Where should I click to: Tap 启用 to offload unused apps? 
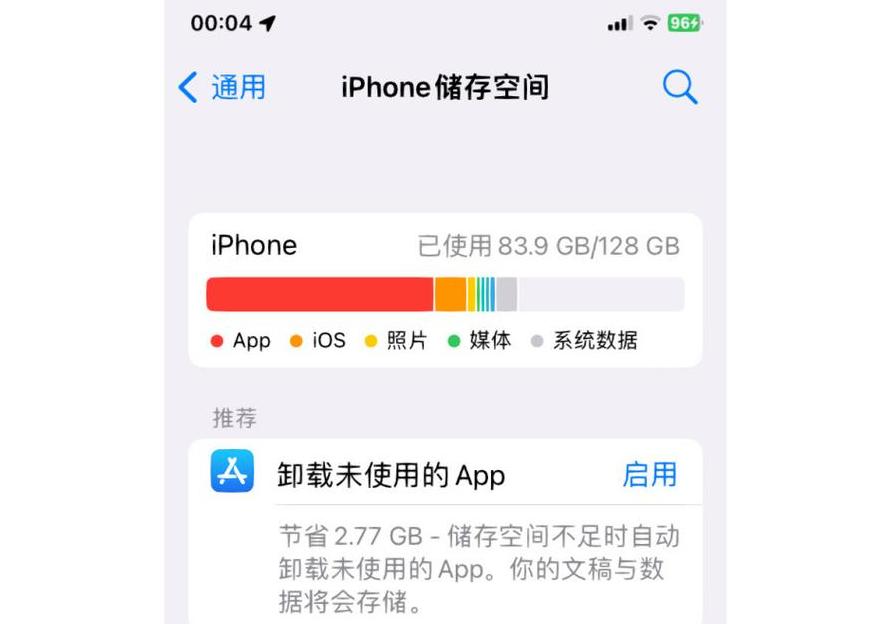click(649, 474)
